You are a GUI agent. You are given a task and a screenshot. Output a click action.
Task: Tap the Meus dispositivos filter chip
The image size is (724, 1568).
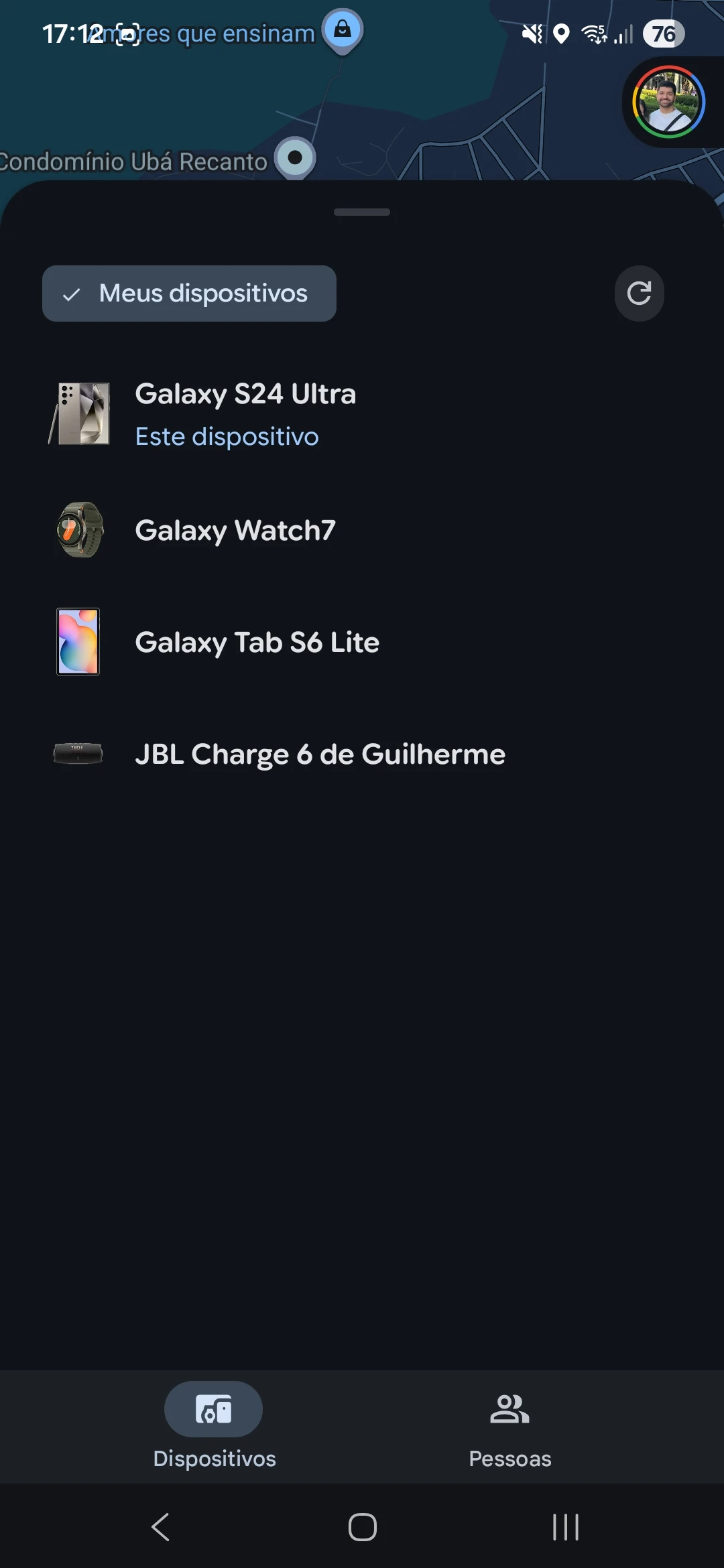coord(189,293)
